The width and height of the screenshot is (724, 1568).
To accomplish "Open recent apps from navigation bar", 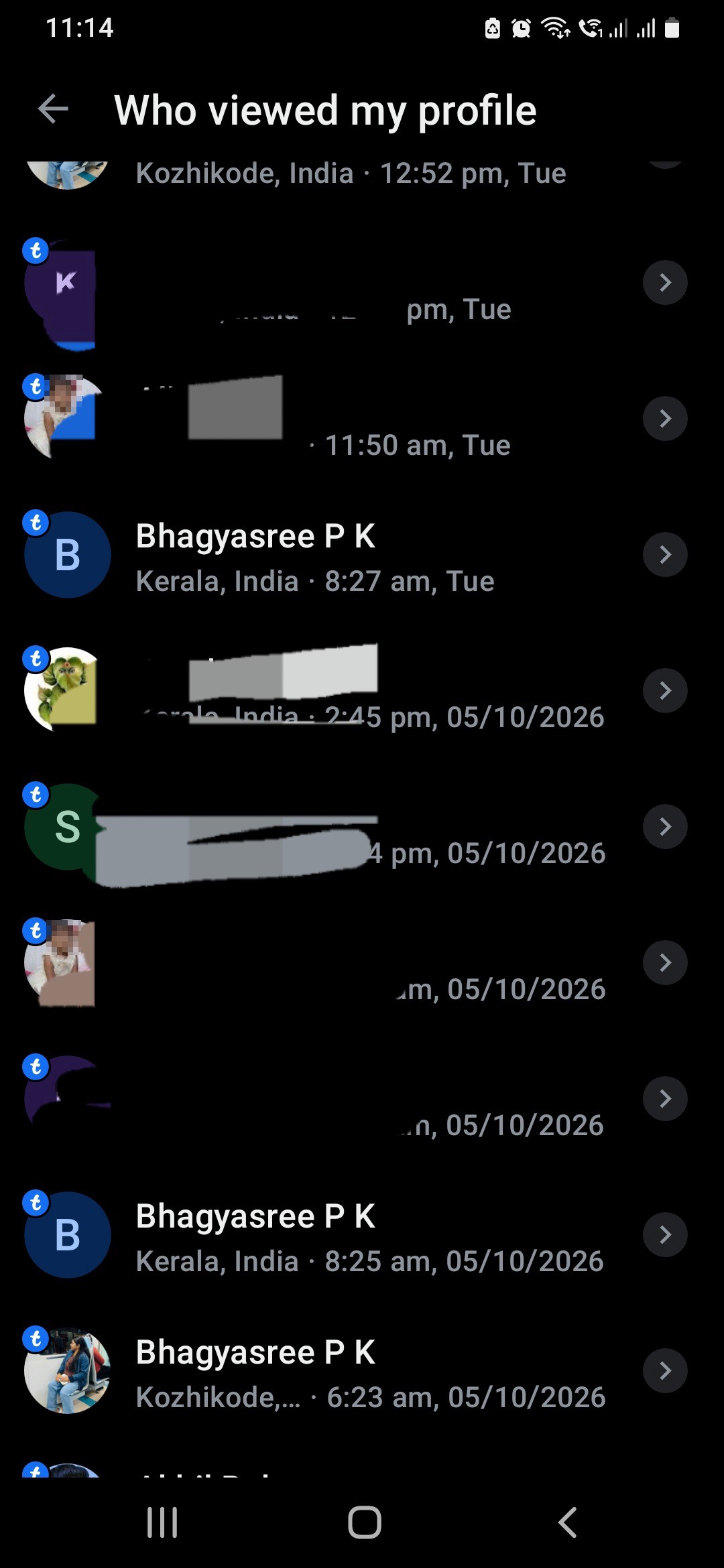I will tap(162, 1522).
